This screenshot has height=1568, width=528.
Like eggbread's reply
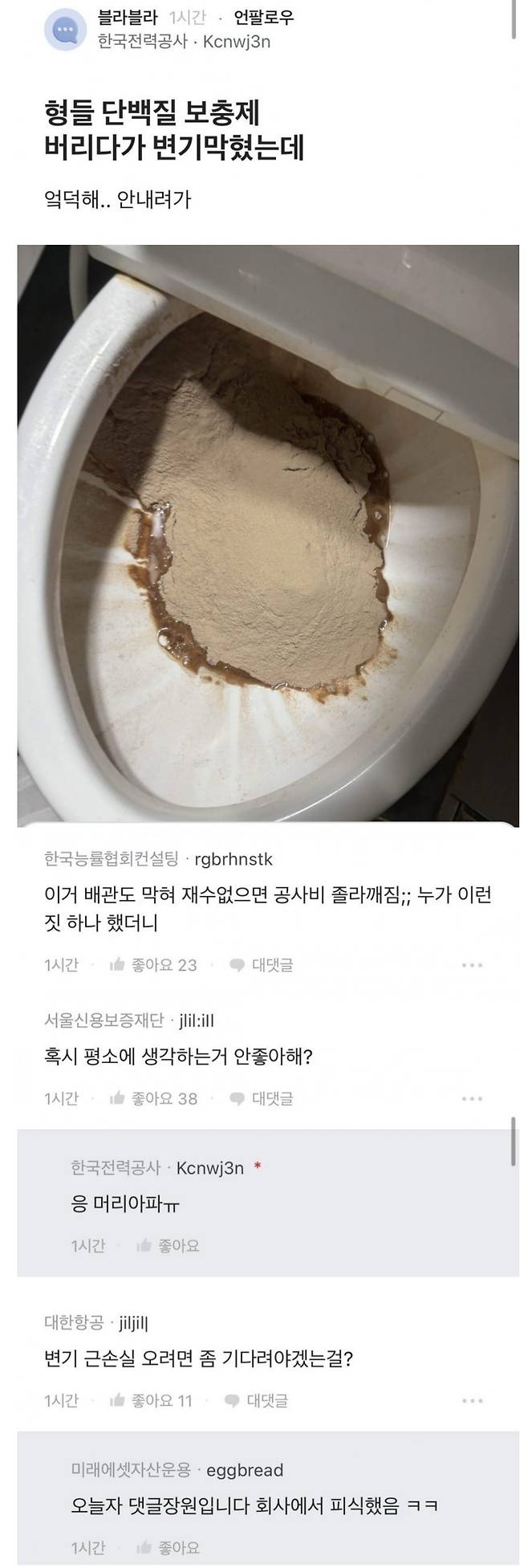pos(169,1548)
